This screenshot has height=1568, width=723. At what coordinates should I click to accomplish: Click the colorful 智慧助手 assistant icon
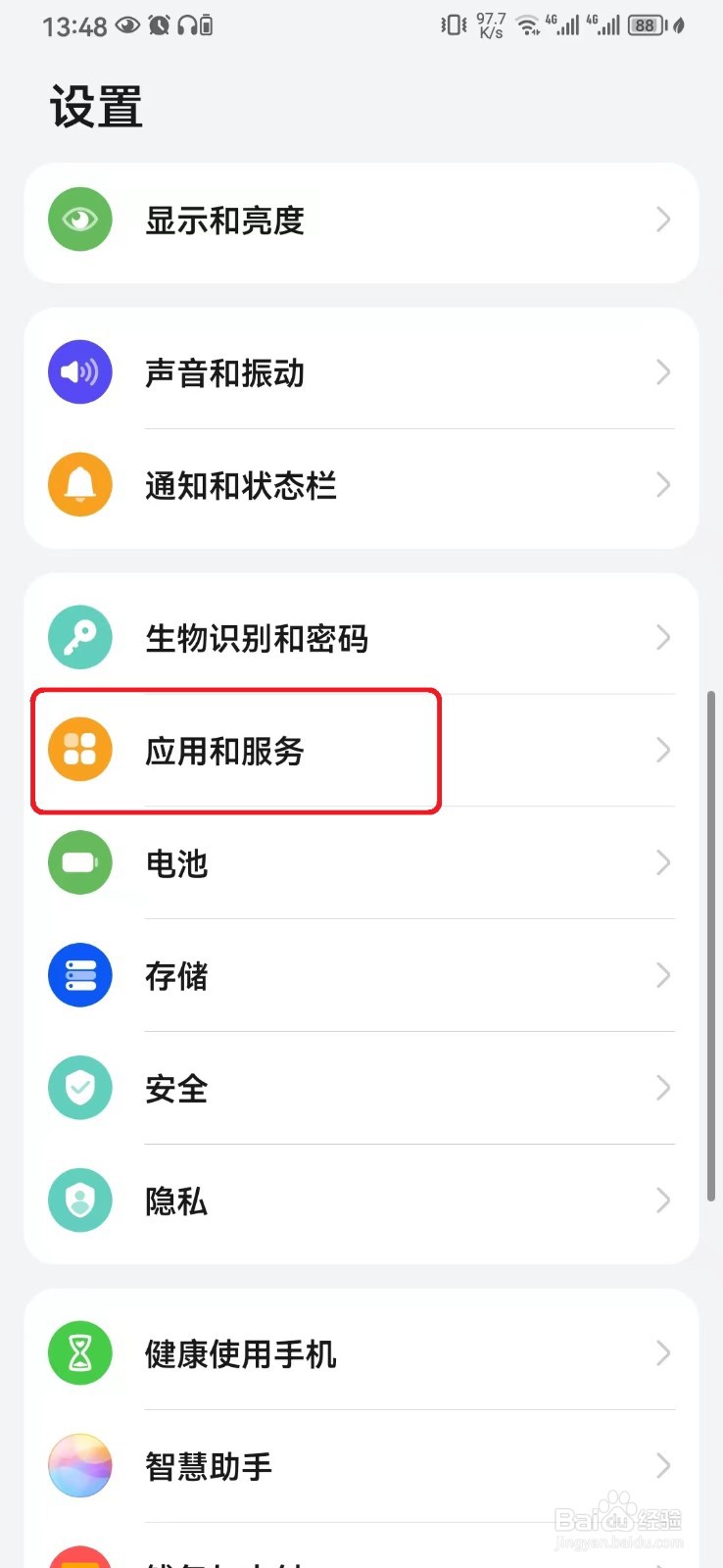click(79, 1465)
